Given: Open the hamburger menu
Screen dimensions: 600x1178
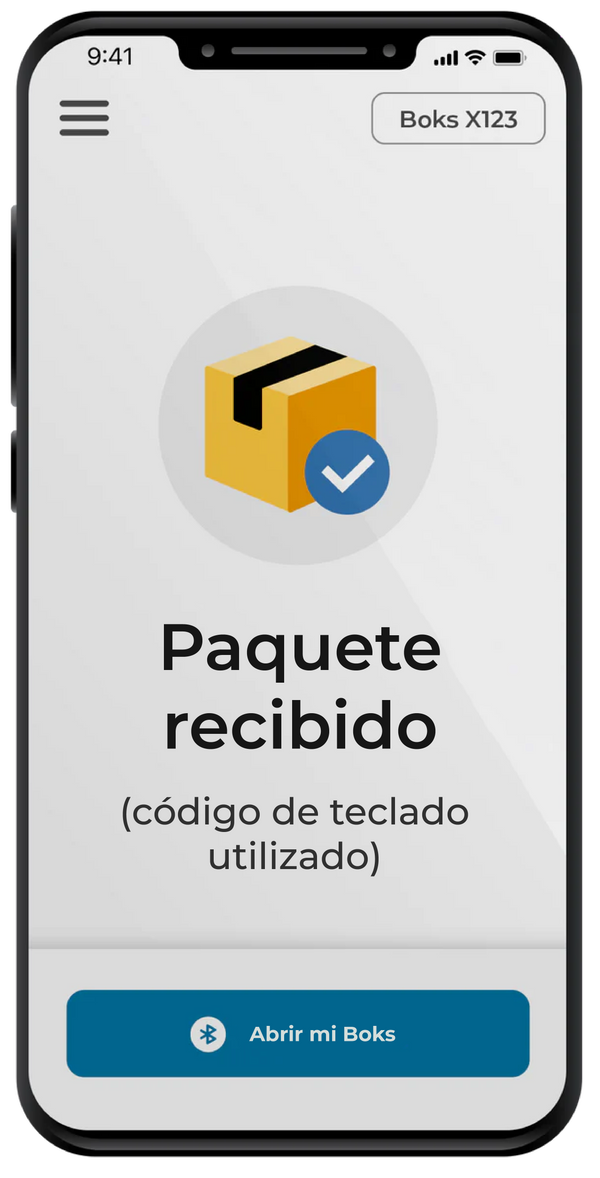Looking at the screenshot, I should click(84, 119).
